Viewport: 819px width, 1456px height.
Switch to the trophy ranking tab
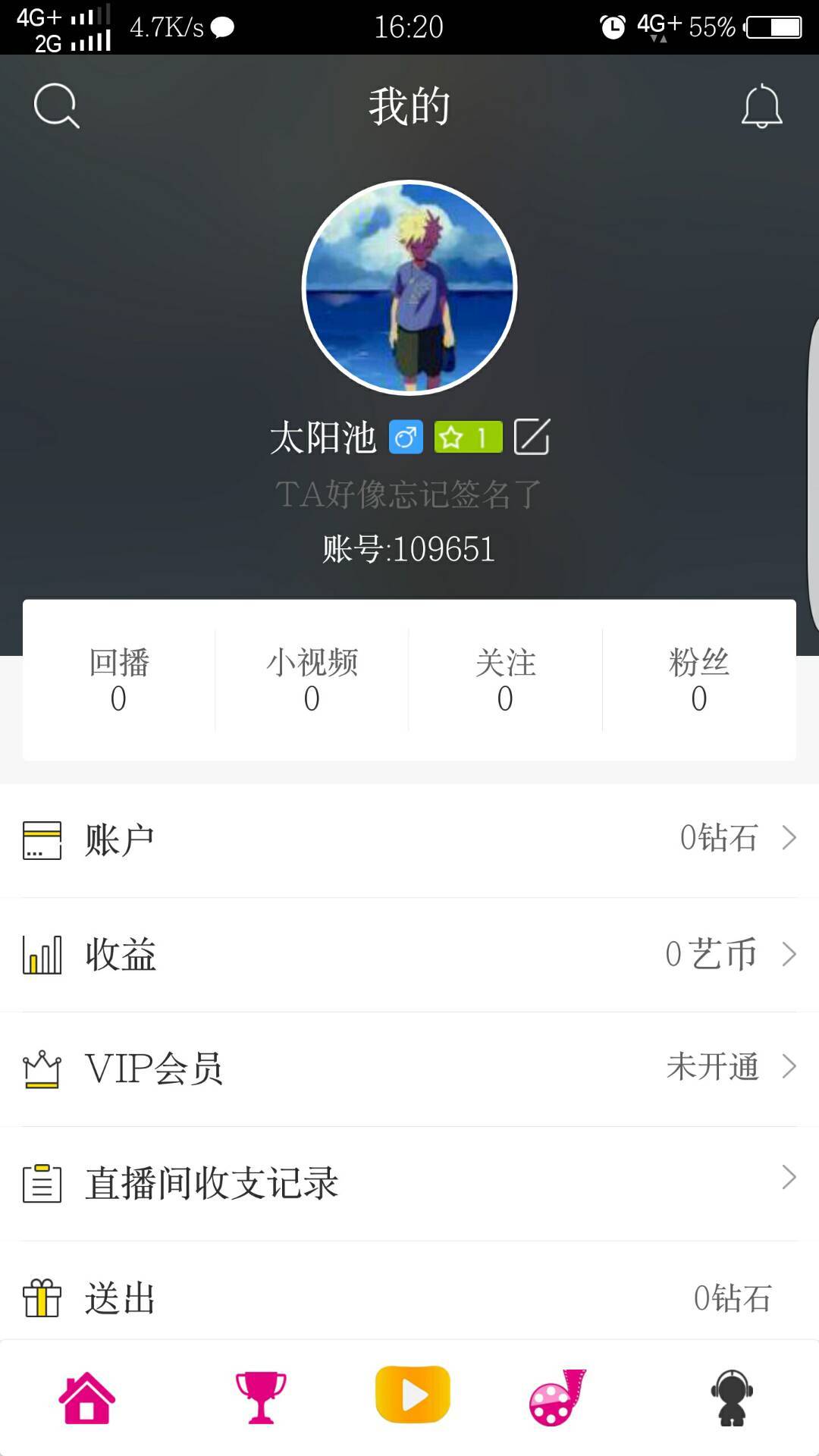point(260,1397)
